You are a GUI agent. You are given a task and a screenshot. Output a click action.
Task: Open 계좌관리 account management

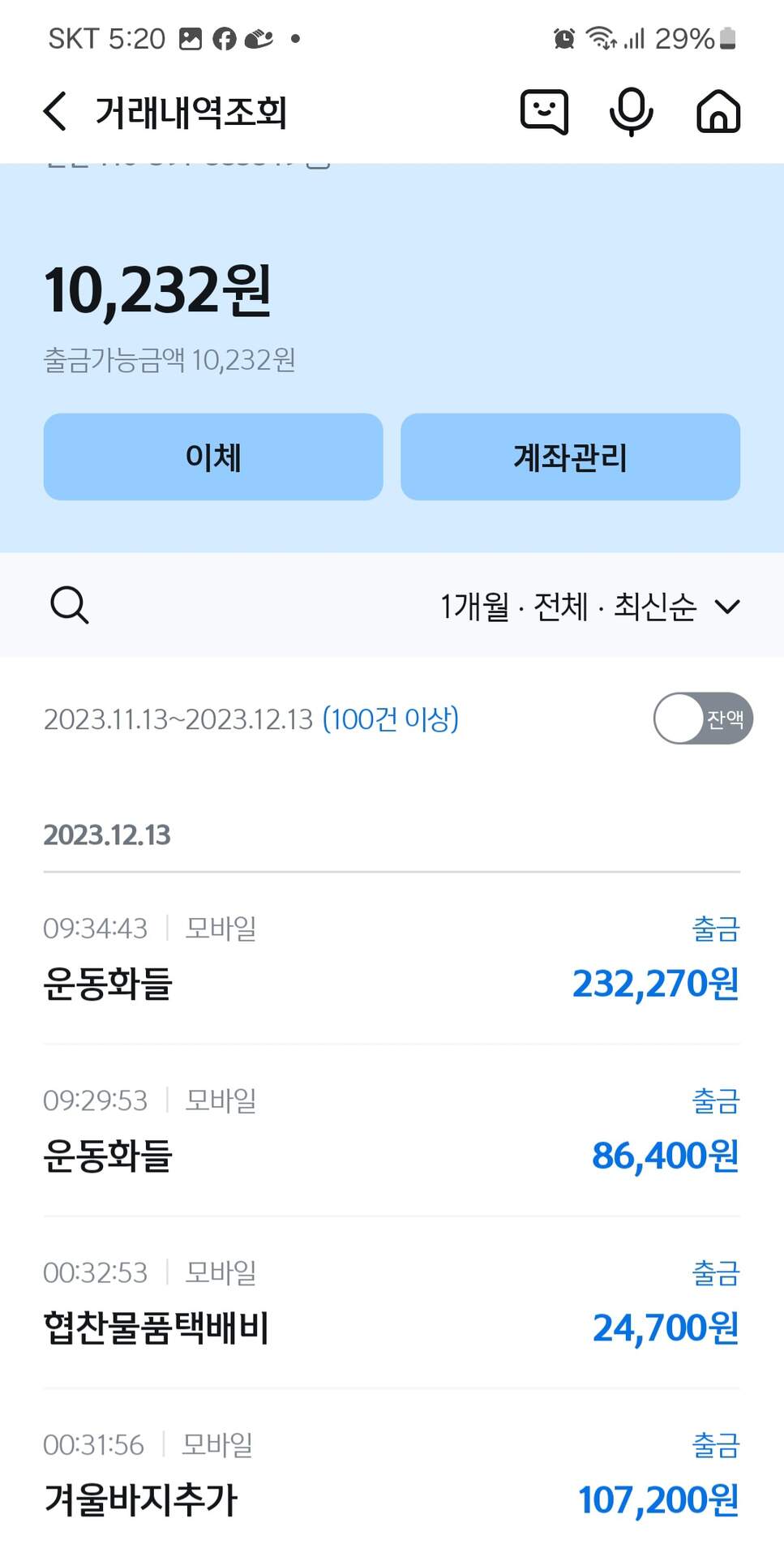tap(570, 457)
